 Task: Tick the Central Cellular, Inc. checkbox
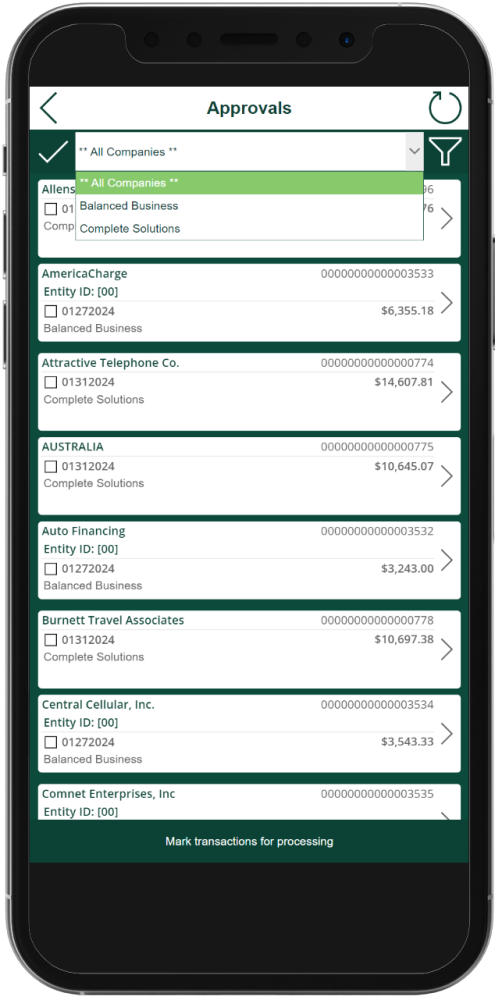(x=50, y=742)
